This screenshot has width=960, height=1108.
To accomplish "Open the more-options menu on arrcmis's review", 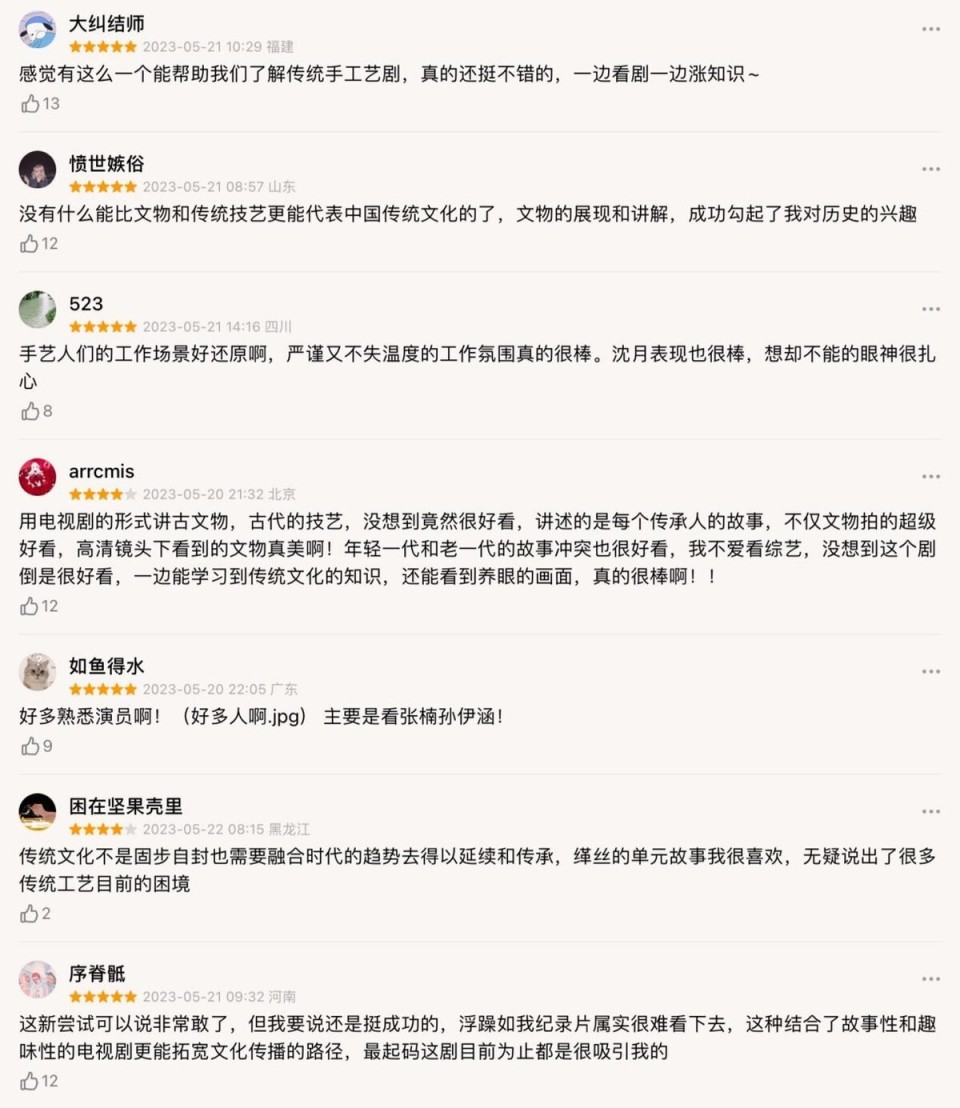I will pyautogui.click(x=931, y=475).
